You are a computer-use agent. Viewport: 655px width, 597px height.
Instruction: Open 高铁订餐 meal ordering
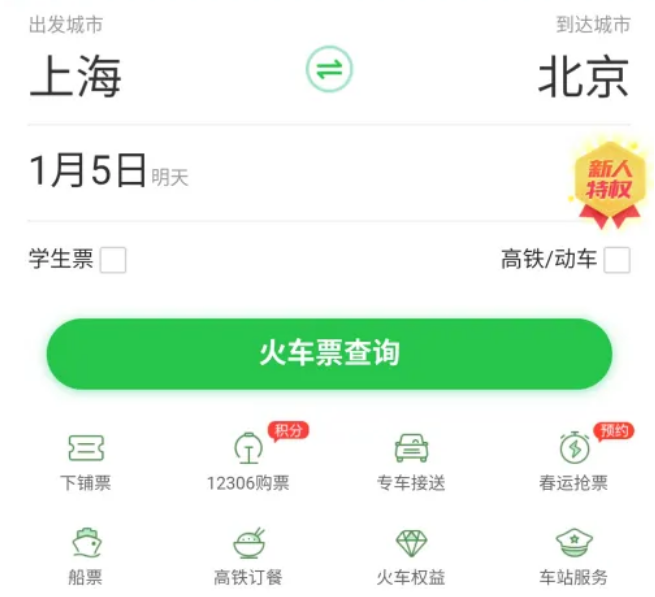[248, 554]
